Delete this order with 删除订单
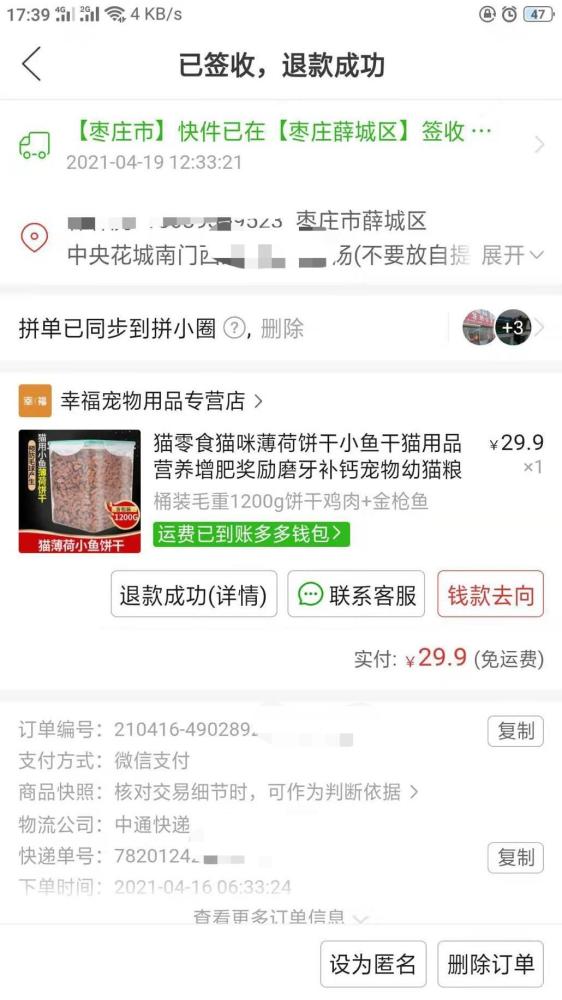 (491, 964)
